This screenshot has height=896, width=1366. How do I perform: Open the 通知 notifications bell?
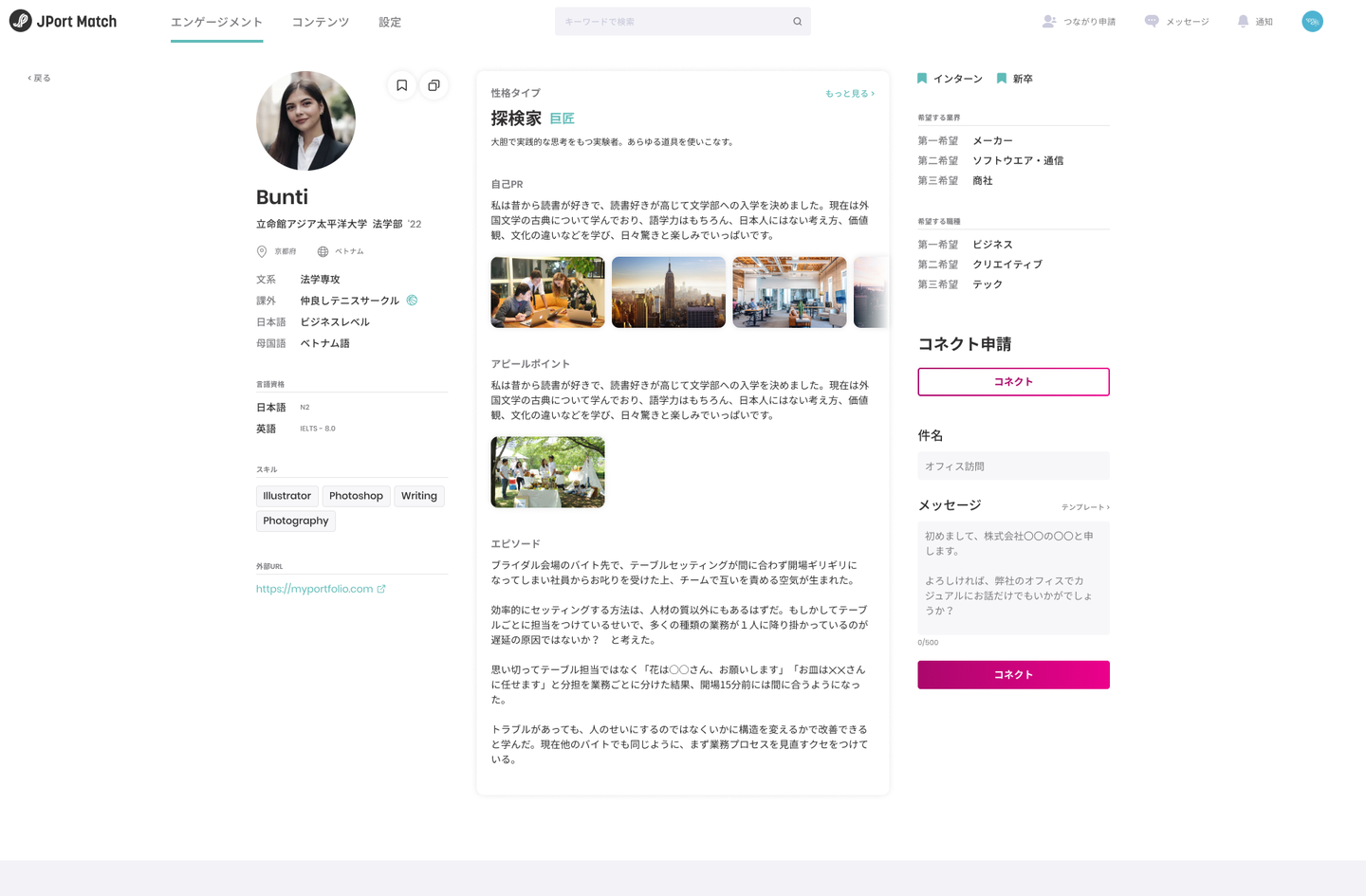(1254, 21)
